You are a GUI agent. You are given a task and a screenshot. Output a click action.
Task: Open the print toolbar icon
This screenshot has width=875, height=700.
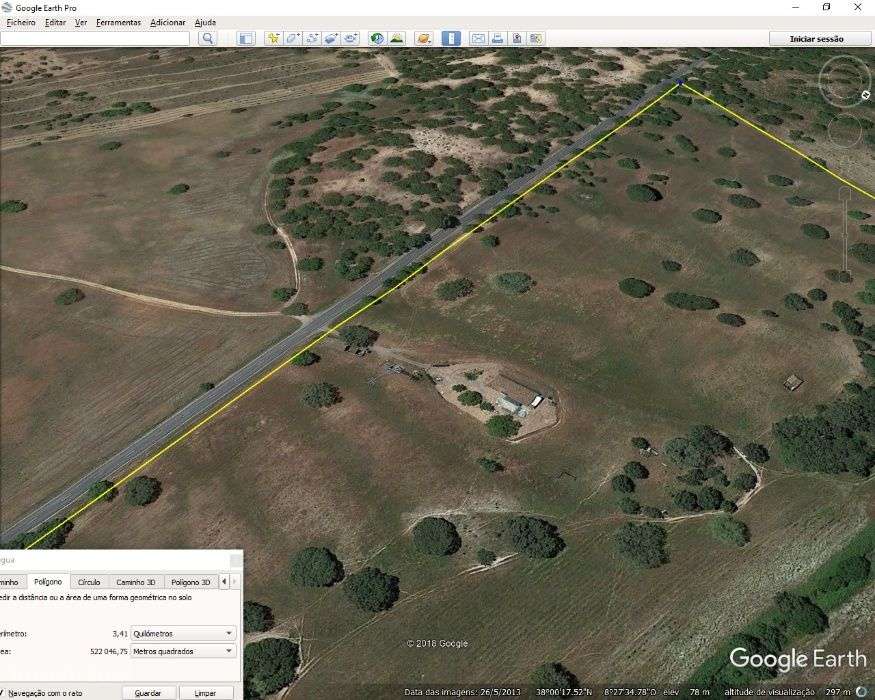497,38
